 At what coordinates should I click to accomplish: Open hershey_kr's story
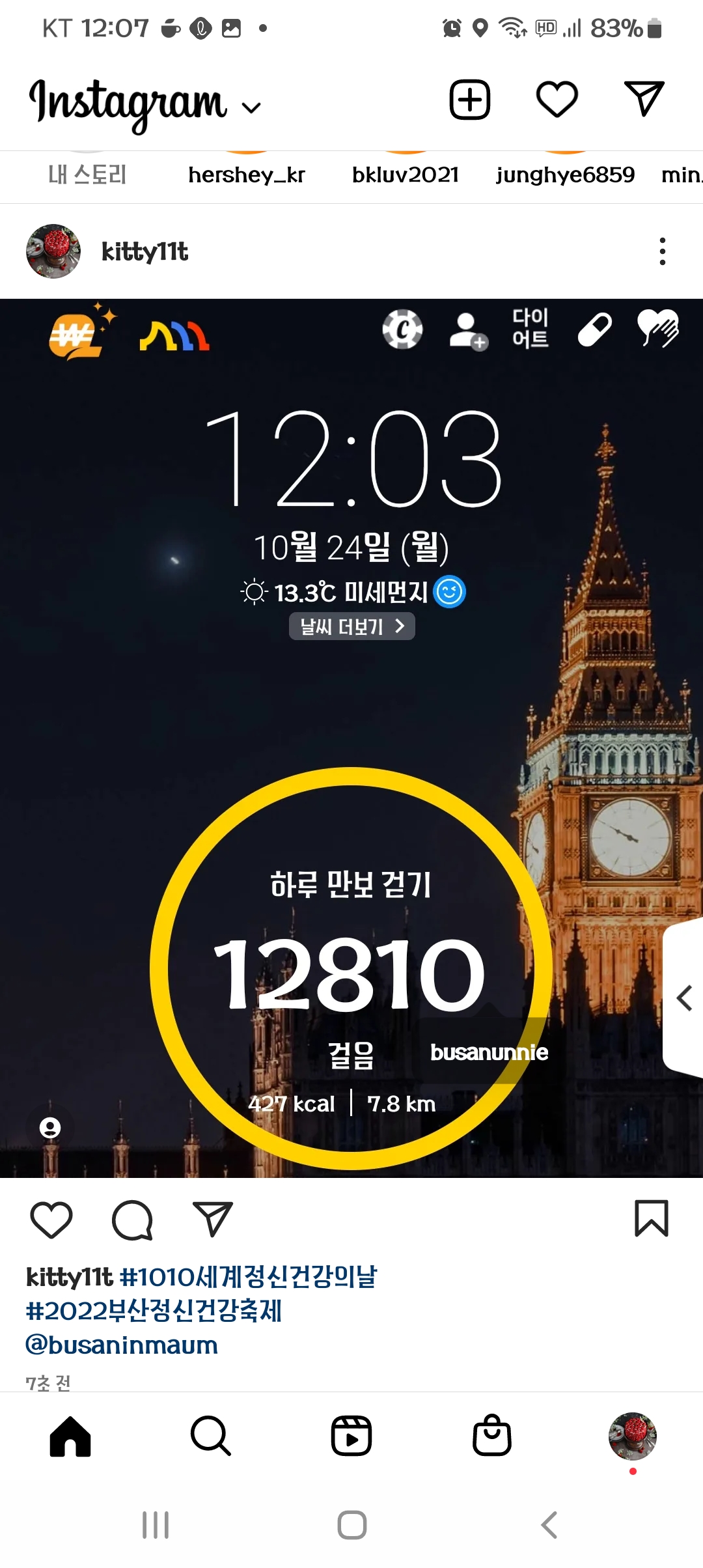point(246,174)
